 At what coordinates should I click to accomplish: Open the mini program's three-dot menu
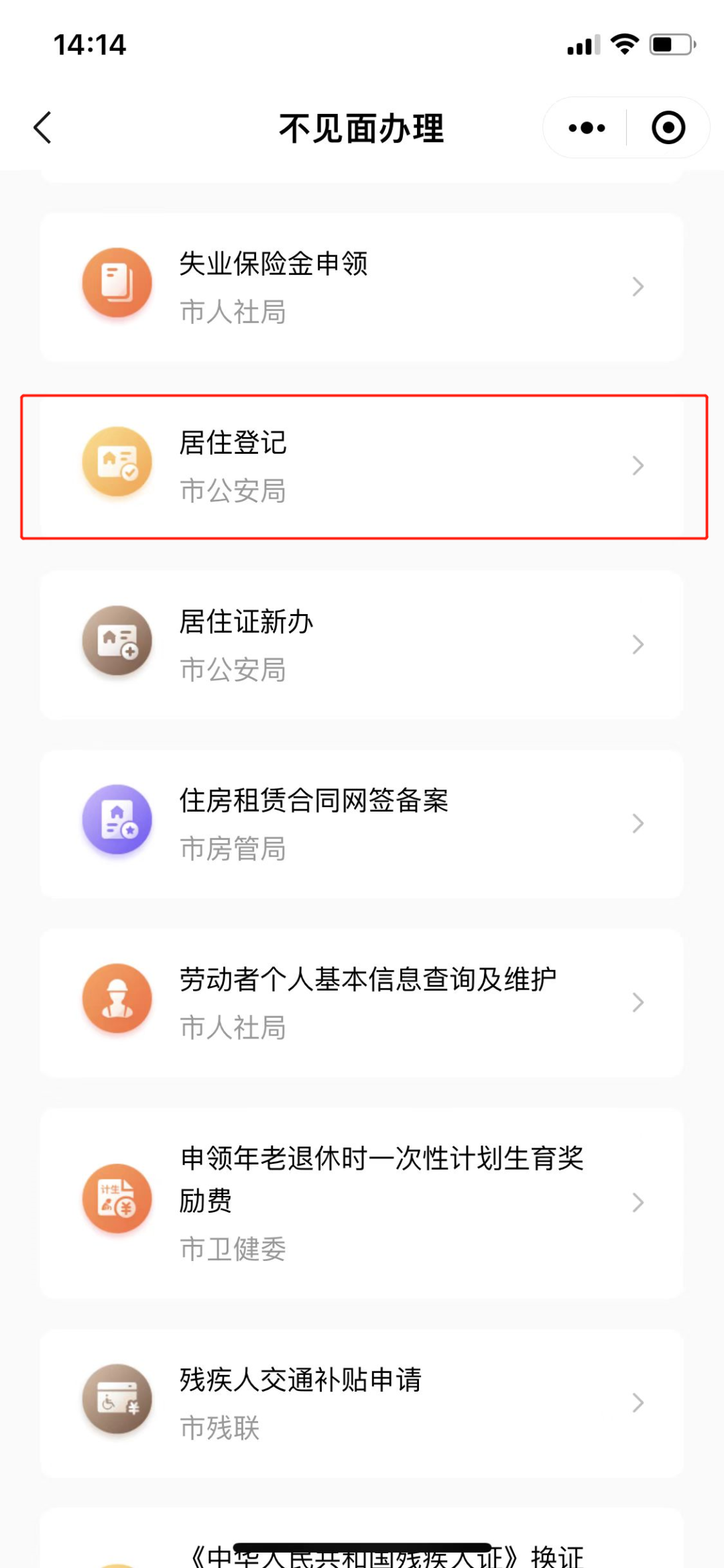pyautogui.click(x=587, y=127)
